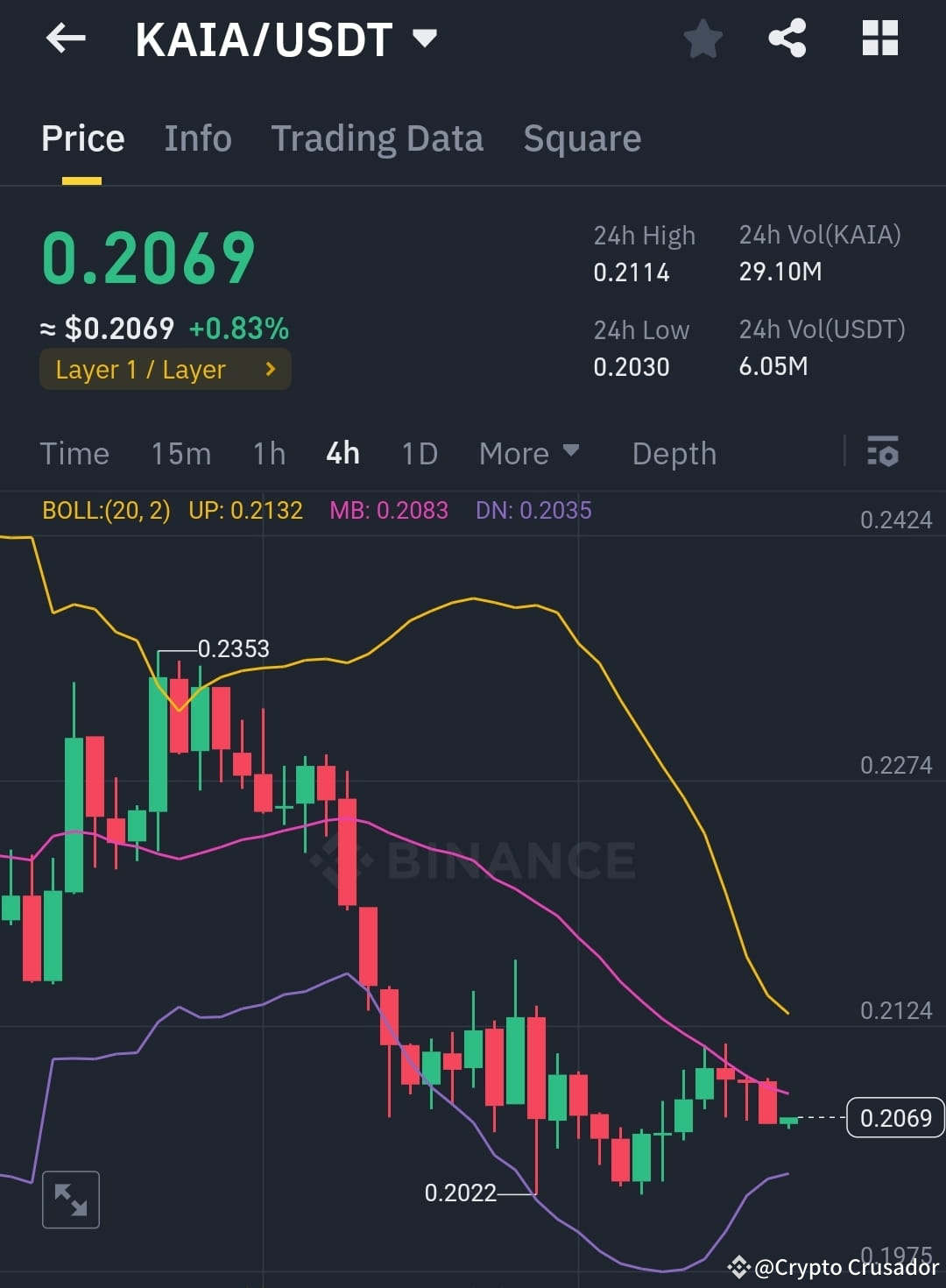Tap the Crypto Crusador diamond logo
Image resolution: width=946 pixels, height=1288 pixels.
click(740, 1266)
